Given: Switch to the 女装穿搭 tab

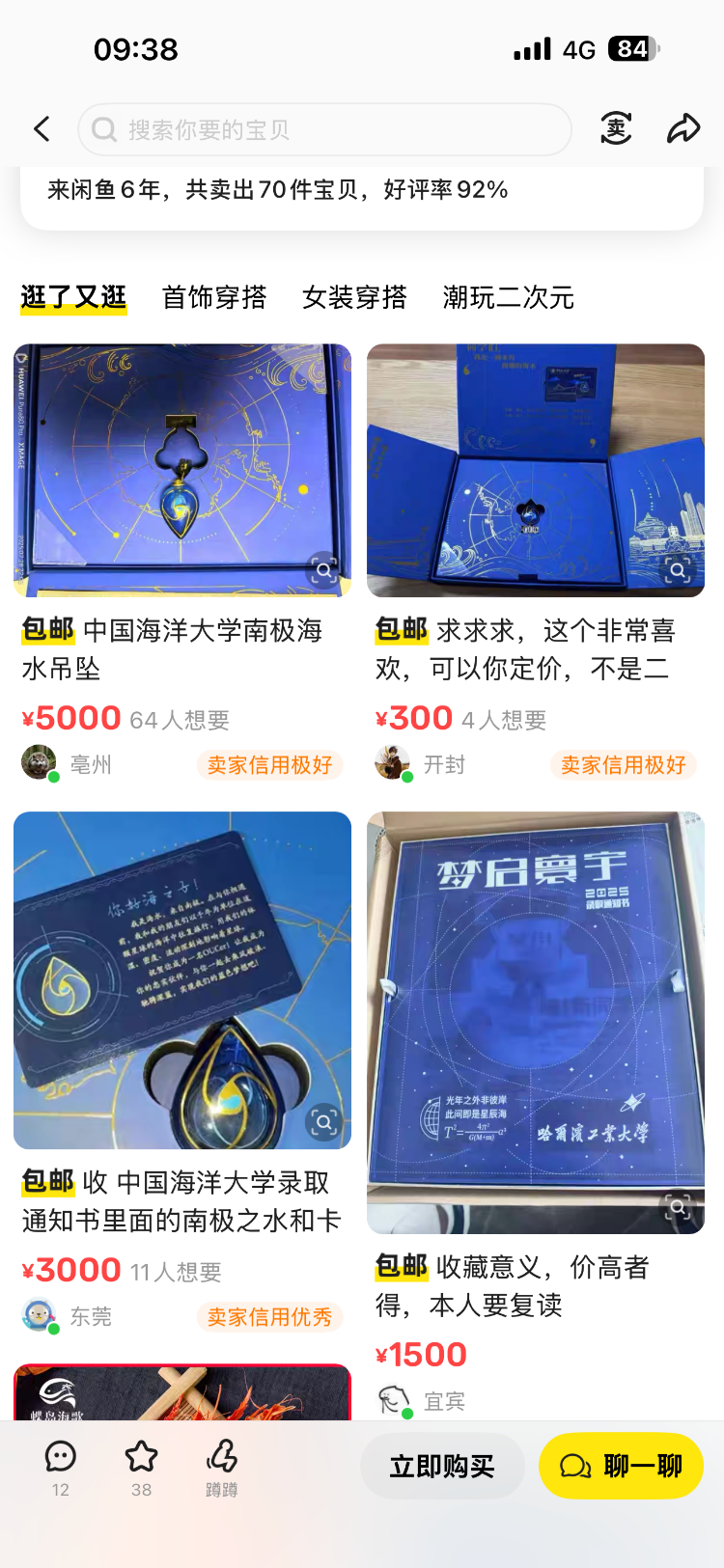Looking at the screenshot, I should coord(354,297).
